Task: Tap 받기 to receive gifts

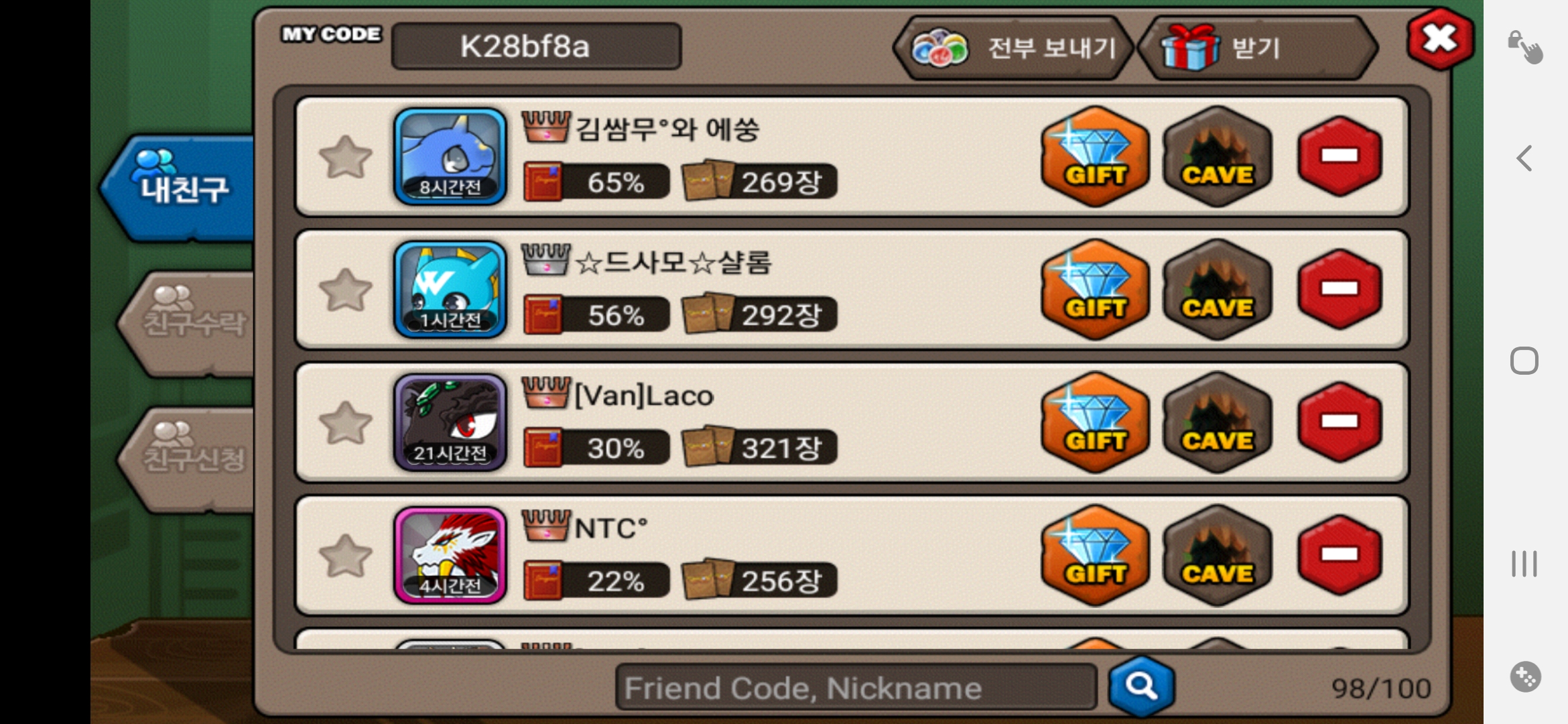Action: coord(1256,48)
